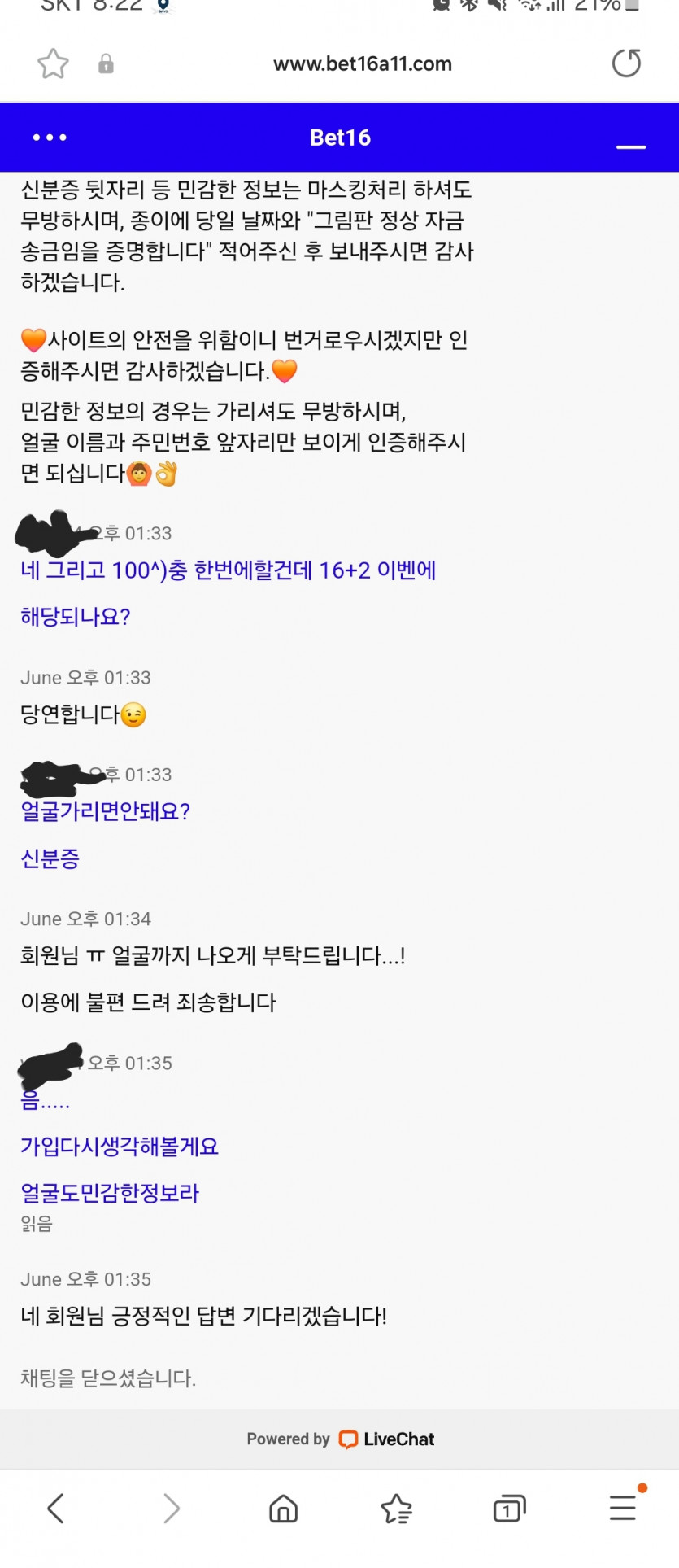Open the Bet16 chat options menu
679x1568 pixels.
point(50,138)
